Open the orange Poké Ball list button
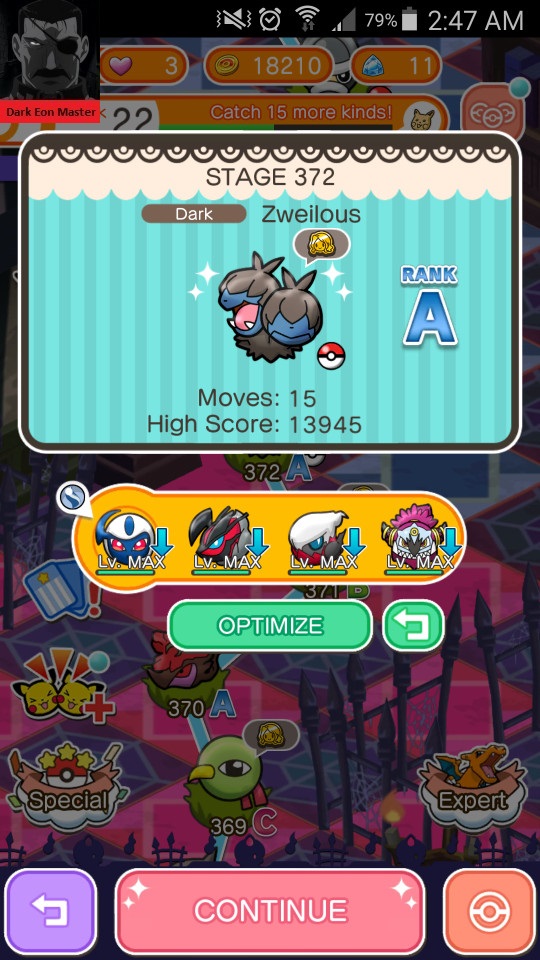This screenshot has width=540, height=960. [x=489, y=911]
